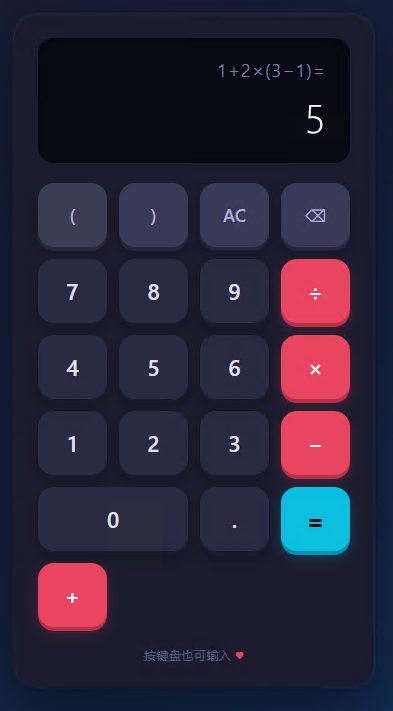Enter digit 4

coord(73,367)
